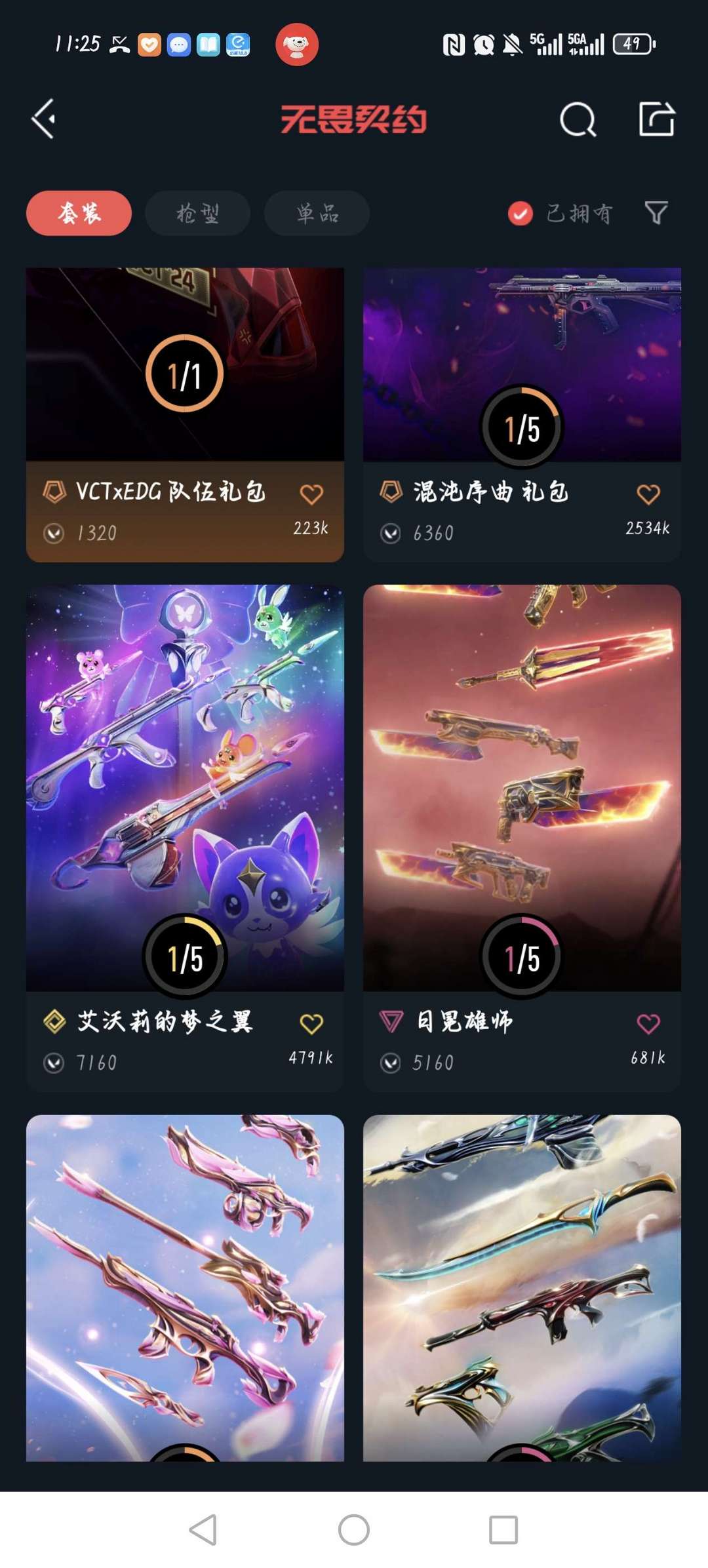Switch to the 单品 tab
The image size is (708, 1568).
click(x=317, y=213)
